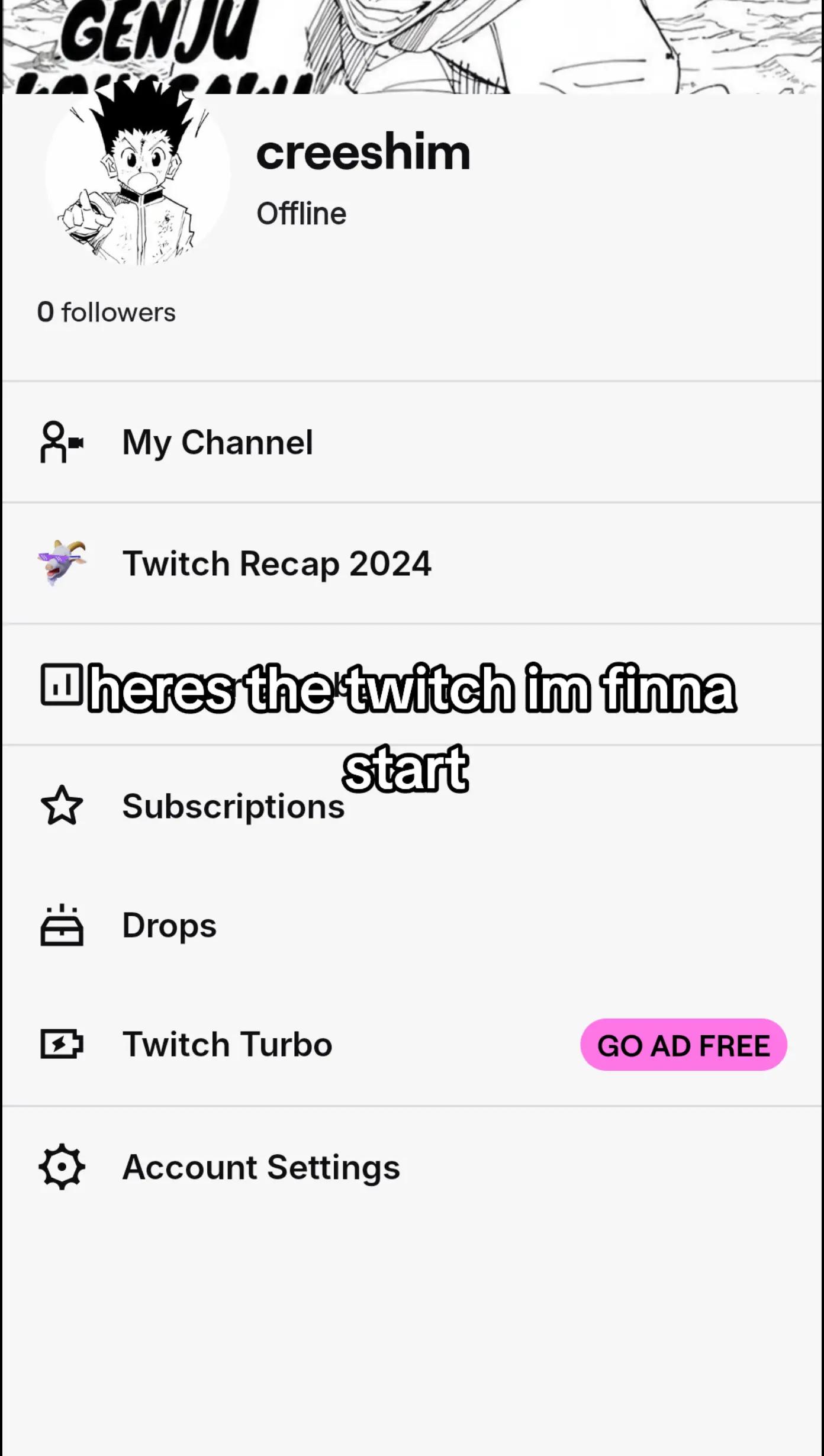The width and height of the screenshot is (824, 1456).
Task: Open the Twitch Turbo row
Action: (x=227, y=1044)
